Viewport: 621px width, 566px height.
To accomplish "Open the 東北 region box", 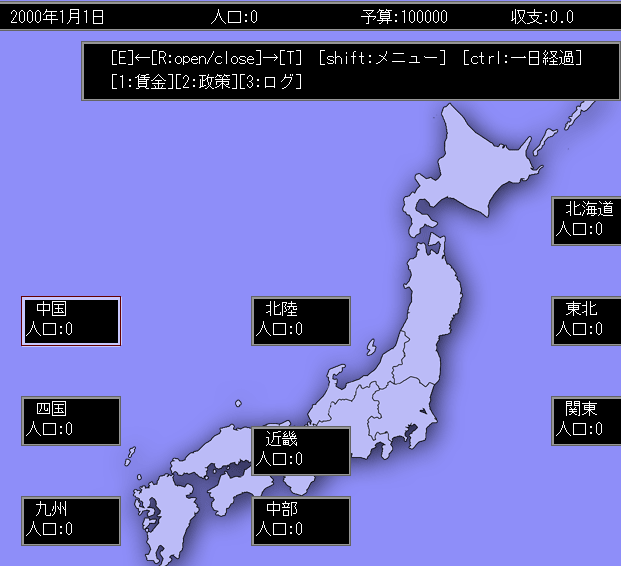I will (x=587, y=320).
